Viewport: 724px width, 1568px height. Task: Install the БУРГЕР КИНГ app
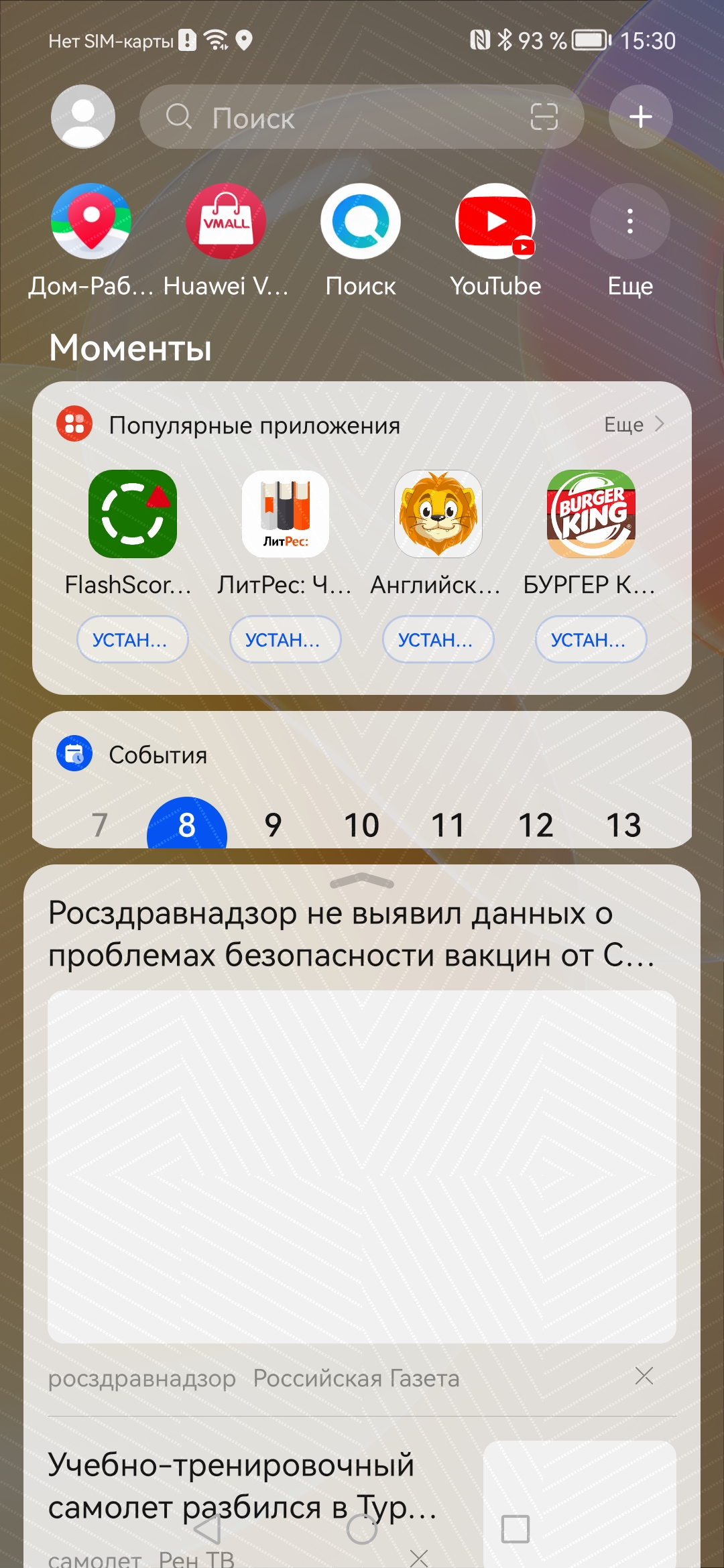tap(591, 640)
